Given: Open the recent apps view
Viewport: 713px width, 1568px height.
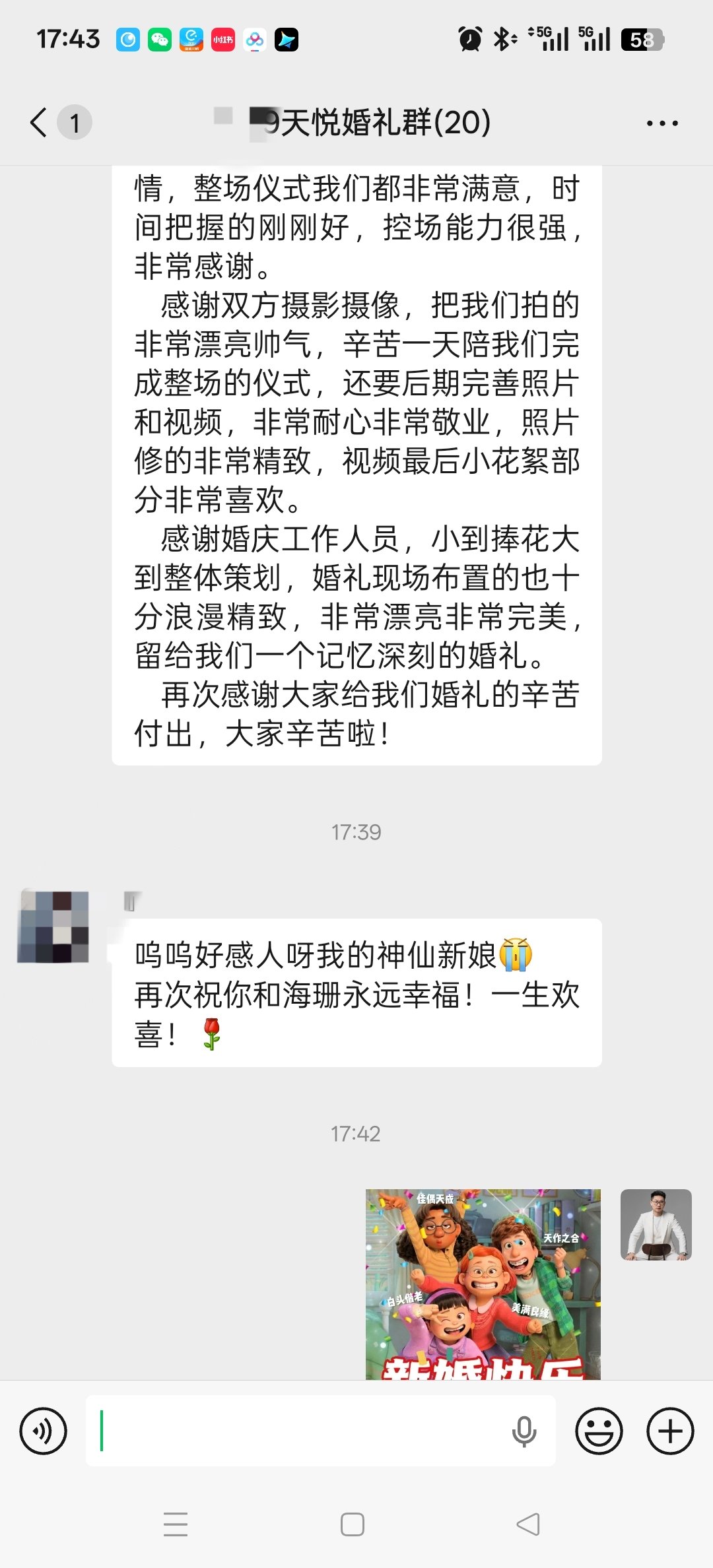Looking at the screenshot, I should [176, 1524].
